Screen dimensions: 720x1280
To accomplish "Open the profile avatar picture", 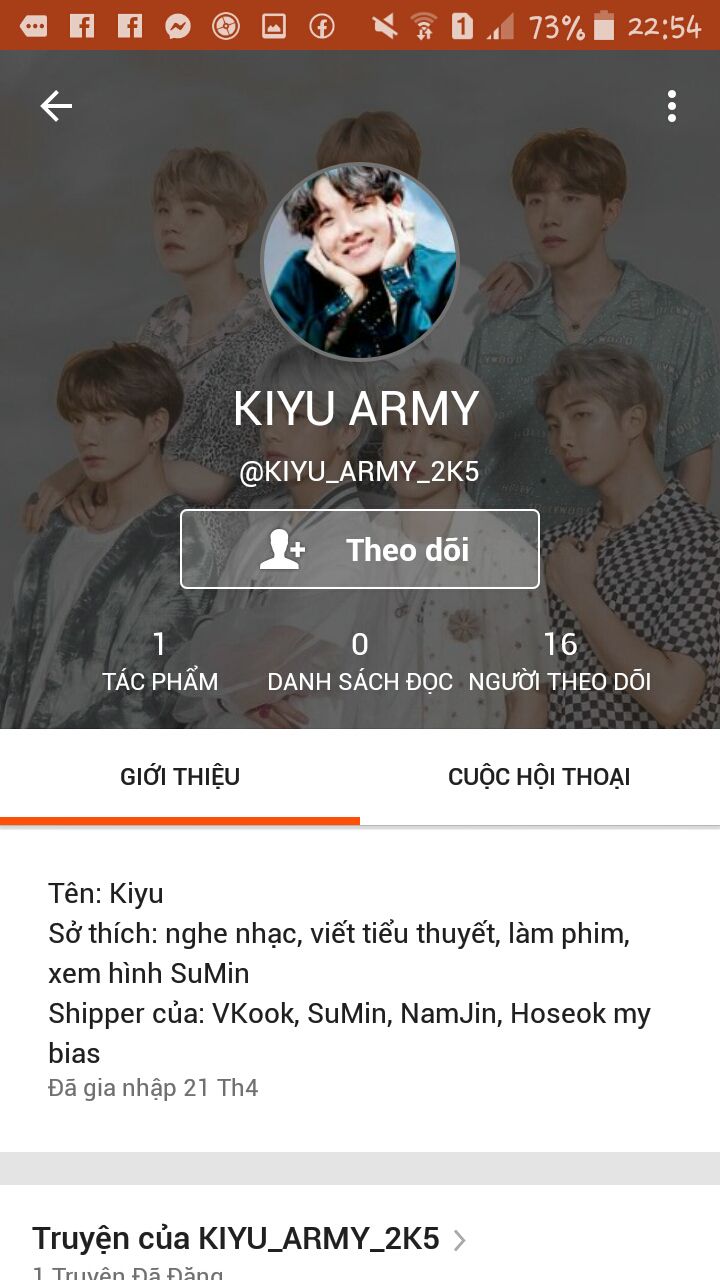I will pyautogui.click(x=360, y=262).
